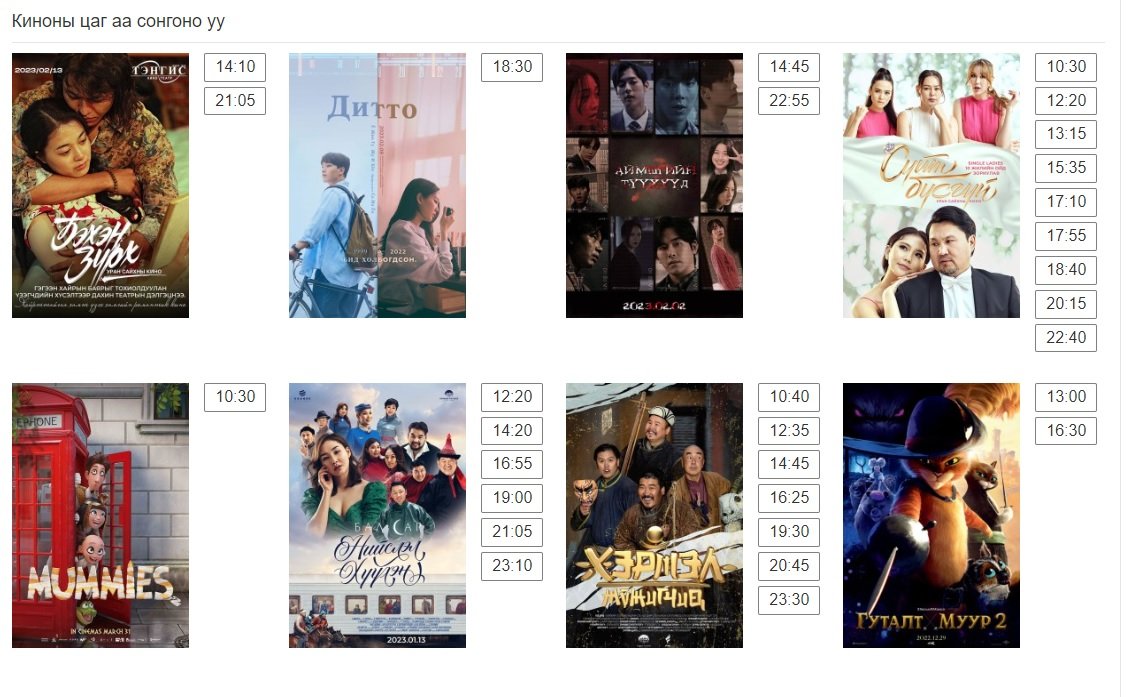The image size is (1142, 697).
Task: Open the Mummies movie poster
Action: [100, 515]
